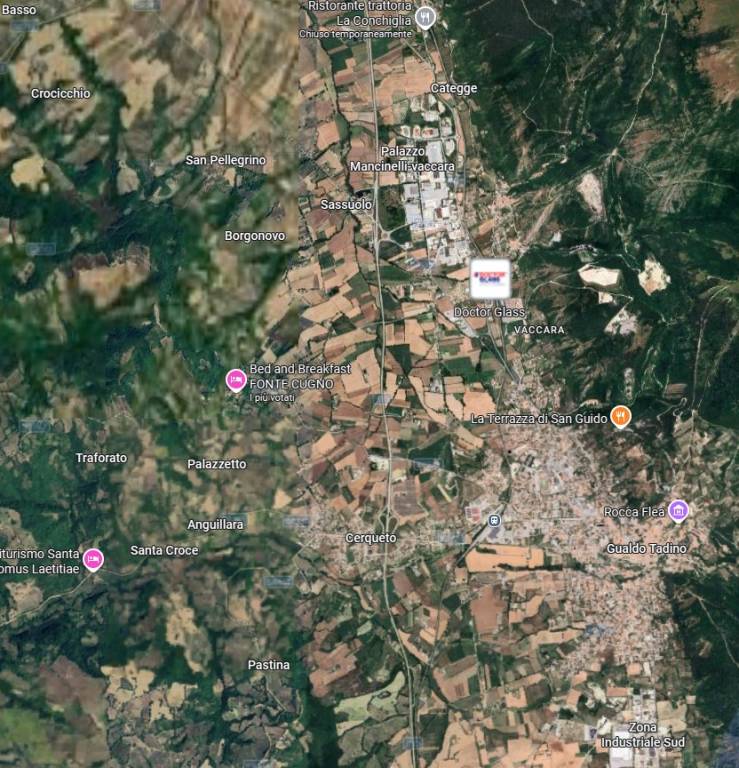Tap La Terrazza di San Guido pin

pos(621,416)
